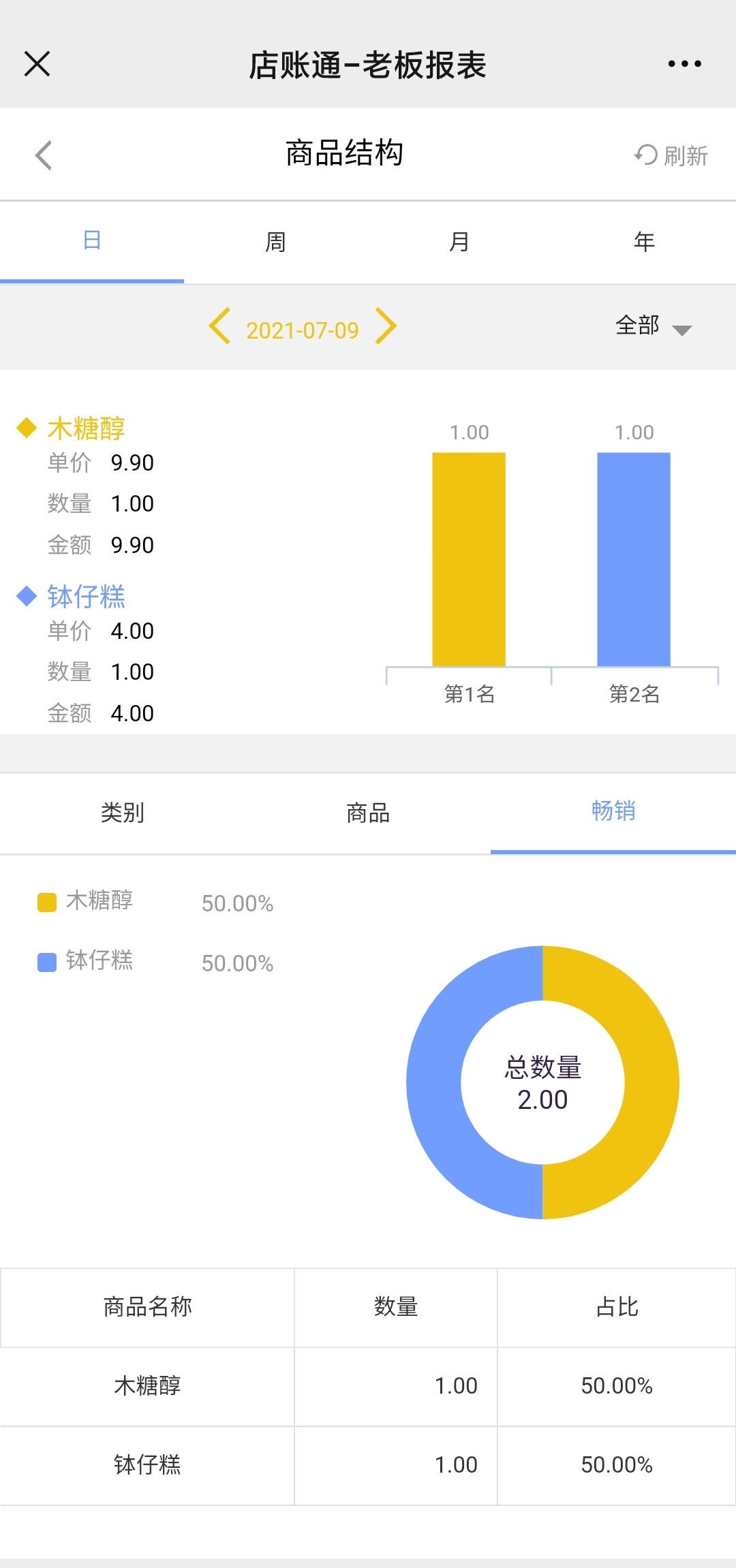Tap the 刷新 refresh button
This screenshot has height=1568, width=736.
point(672,155)
